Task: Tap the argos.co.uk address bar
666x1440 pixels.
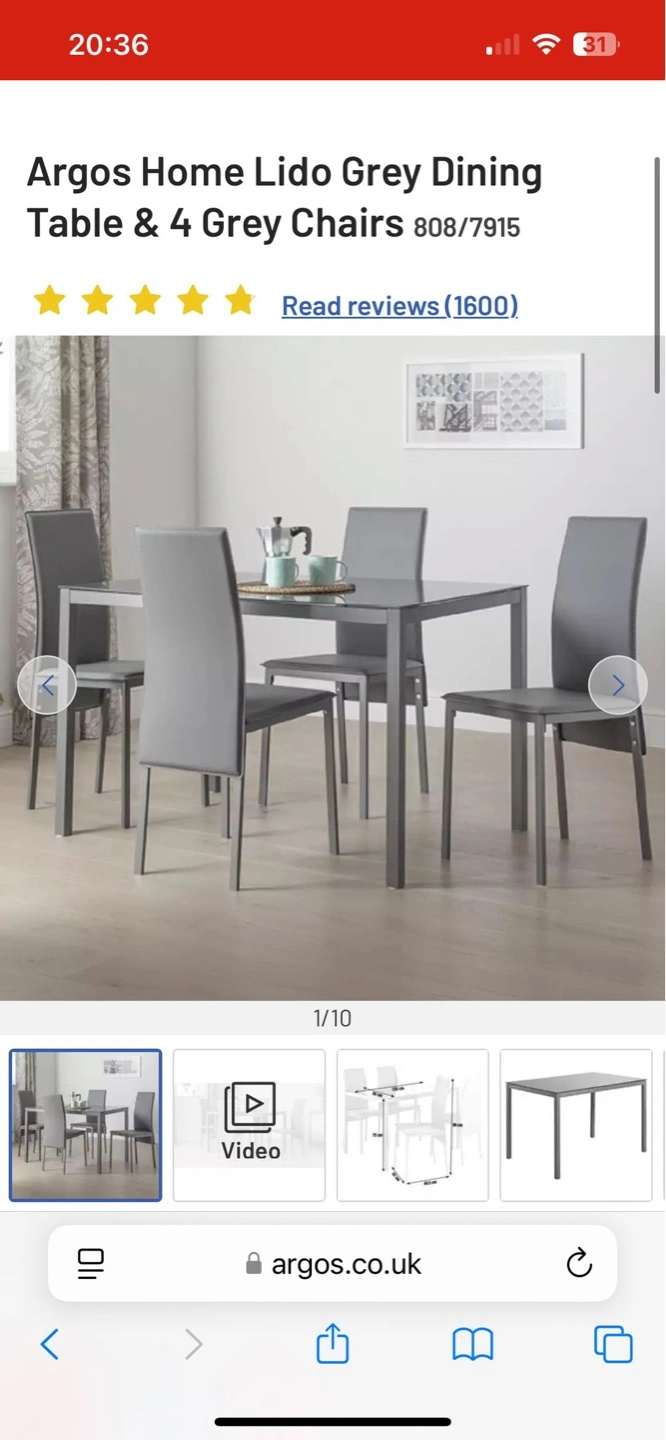Action: (334, 1264)
